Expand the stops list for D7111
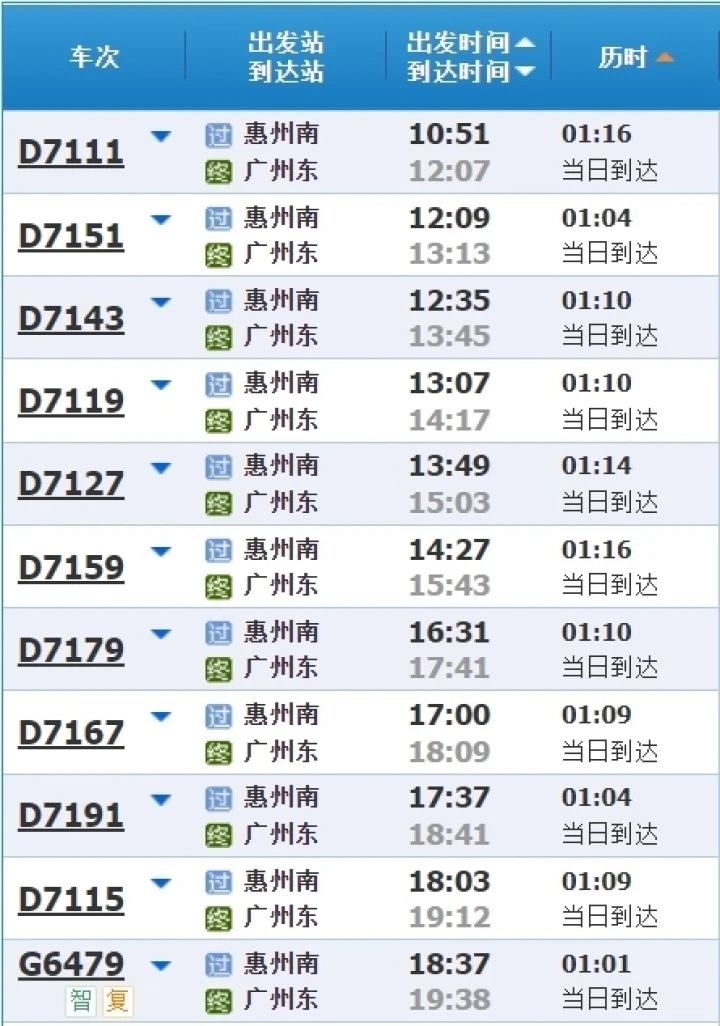720x1026 pixels. (161, 137)
